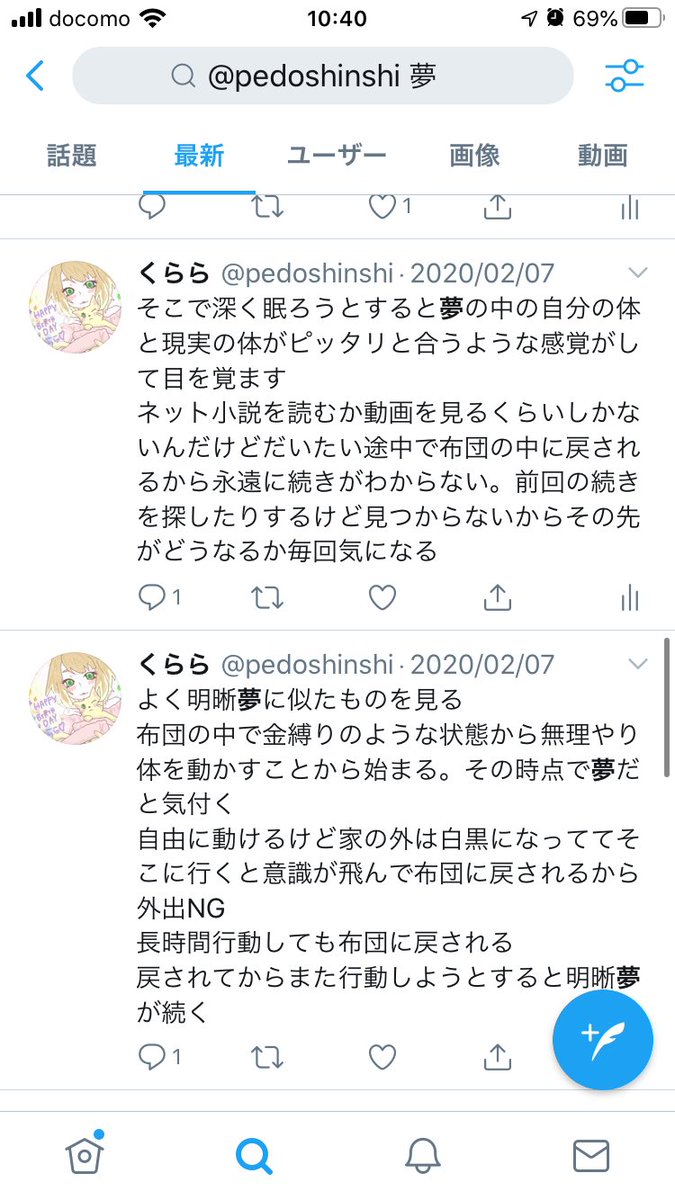
Task: Open the home timeline tab
Action: tap(84, 1156)
